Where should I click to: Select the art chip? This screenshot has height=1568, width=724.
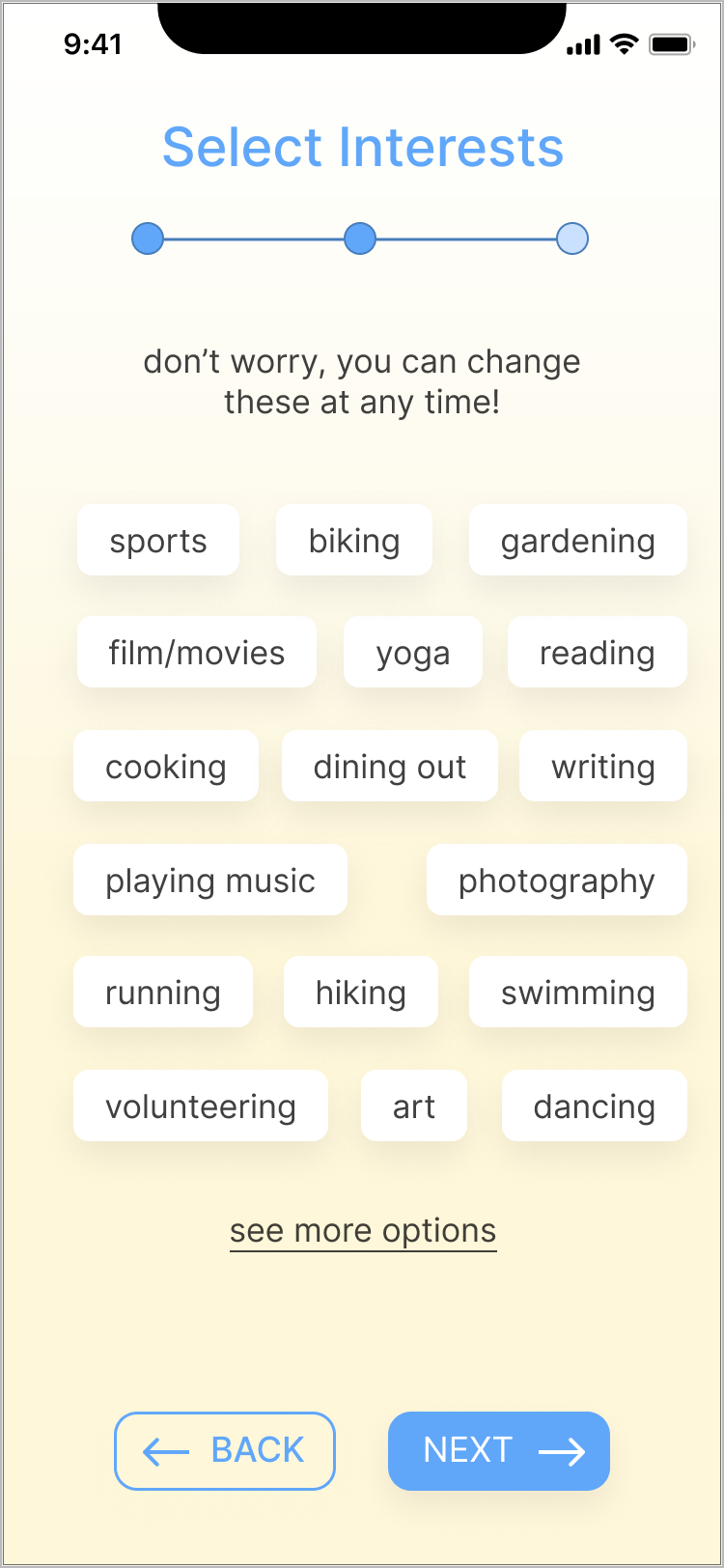[x=414, y=1106]
